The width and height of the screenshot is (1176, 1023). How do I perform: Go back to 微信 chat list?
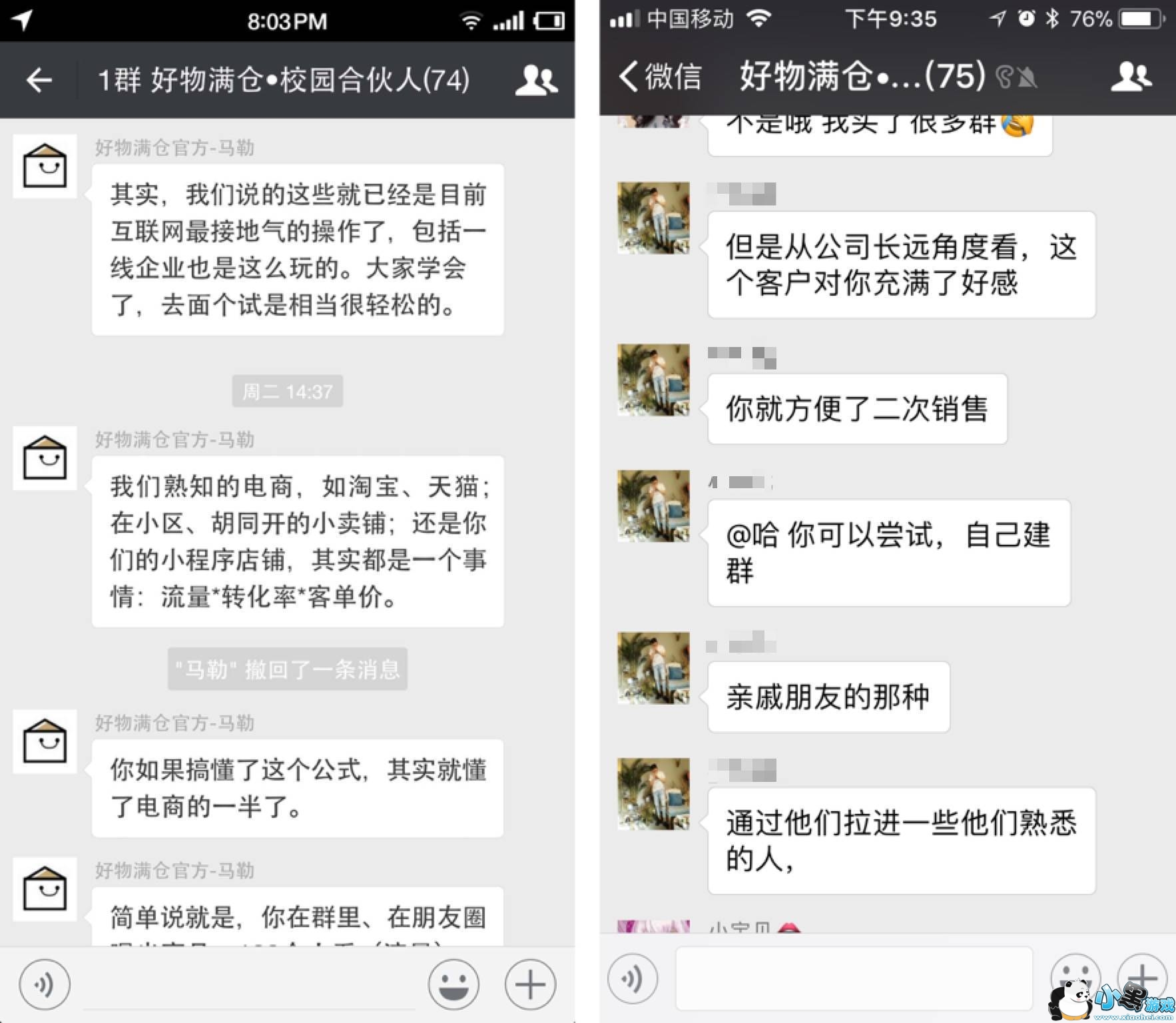pyautogui.click(x=660, y=76)
